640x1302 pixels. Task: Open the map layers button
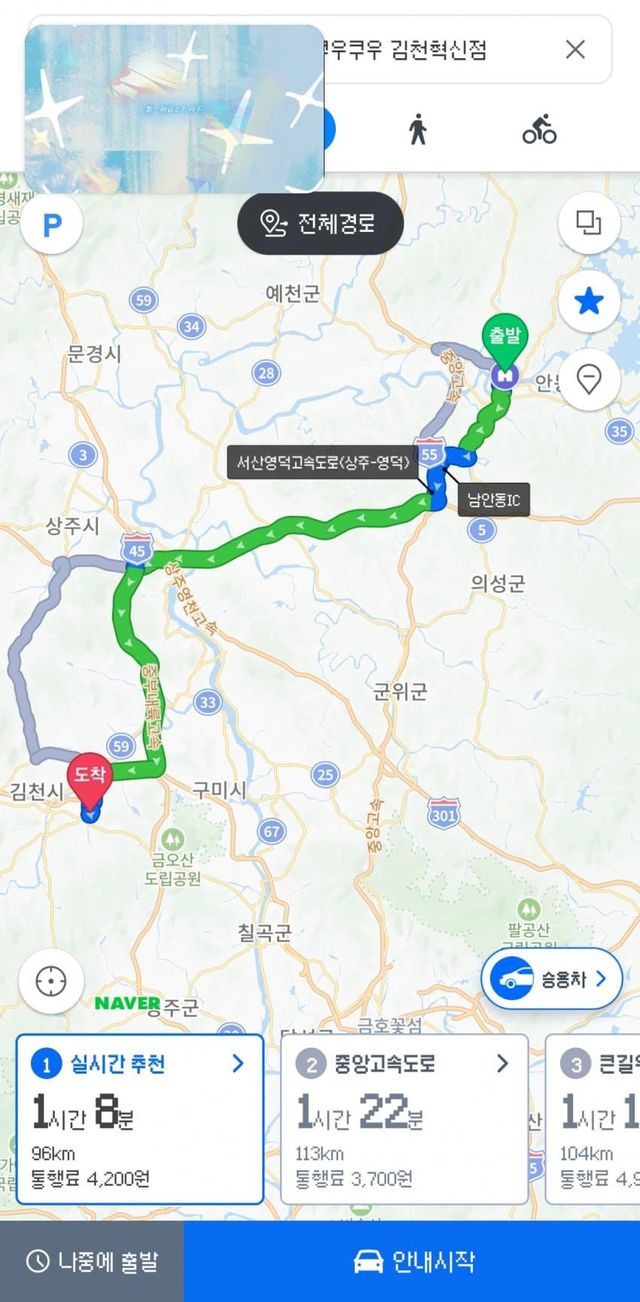click(588, 222)
